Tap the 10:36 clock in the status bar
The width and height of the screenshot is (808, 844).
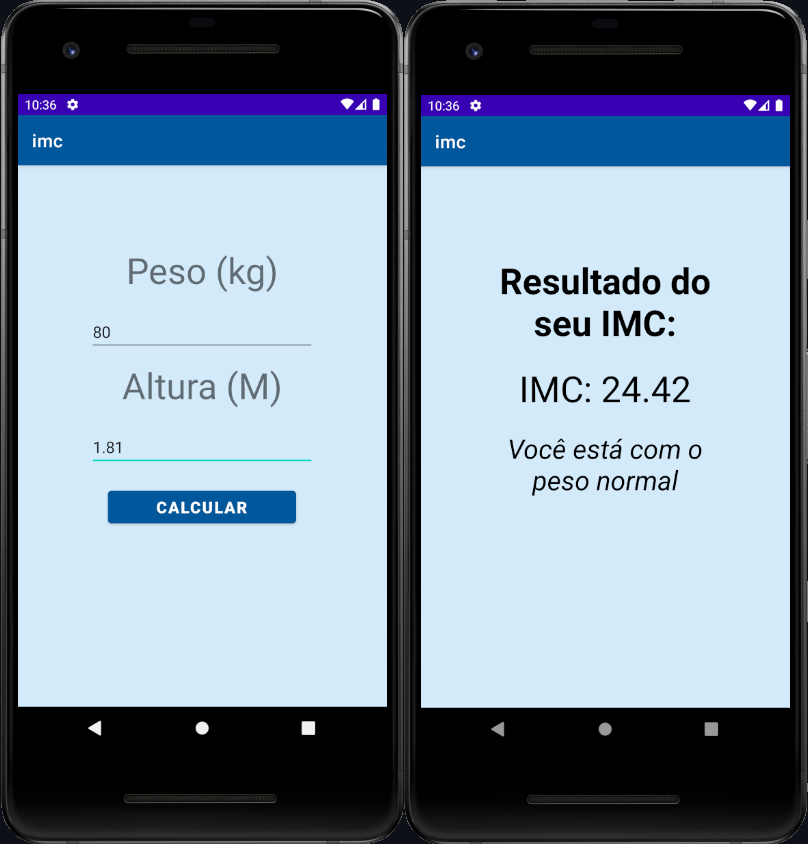[x=40, y=105]
